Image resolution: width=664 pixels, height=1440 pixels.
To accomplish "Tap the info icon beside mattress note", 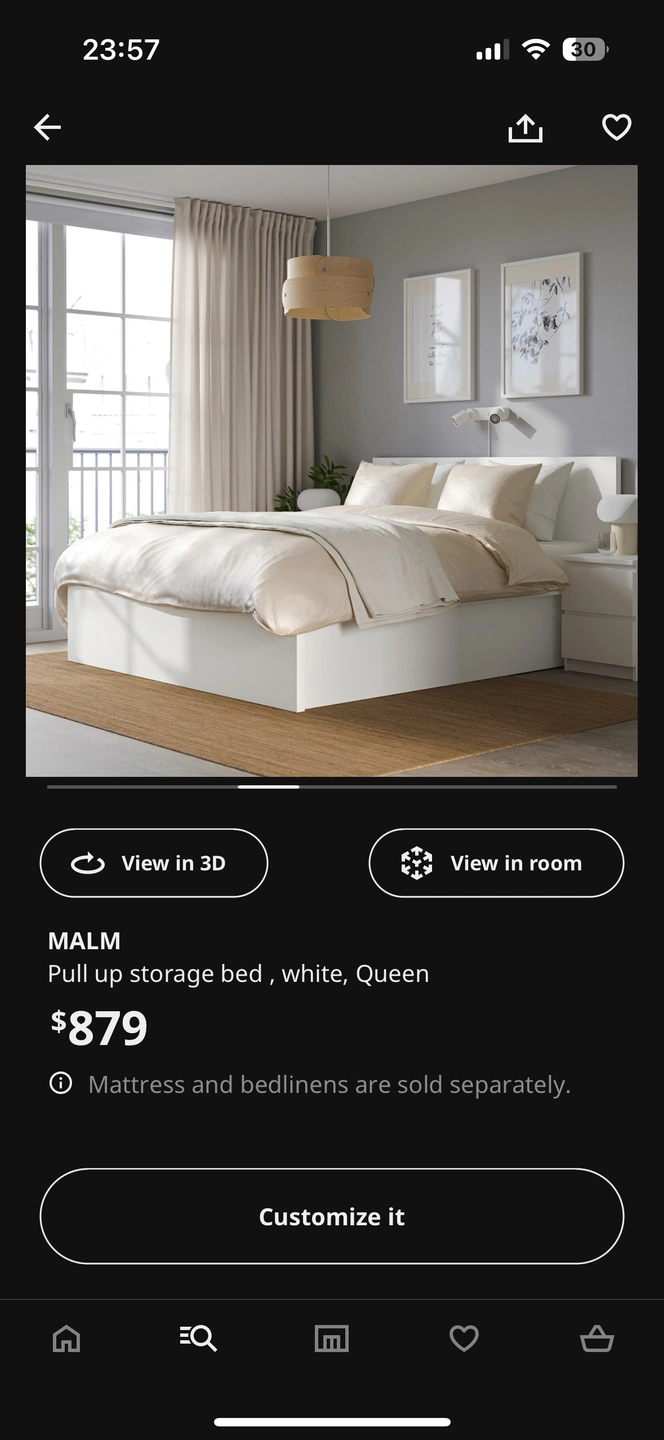I will pos(61,1083).
